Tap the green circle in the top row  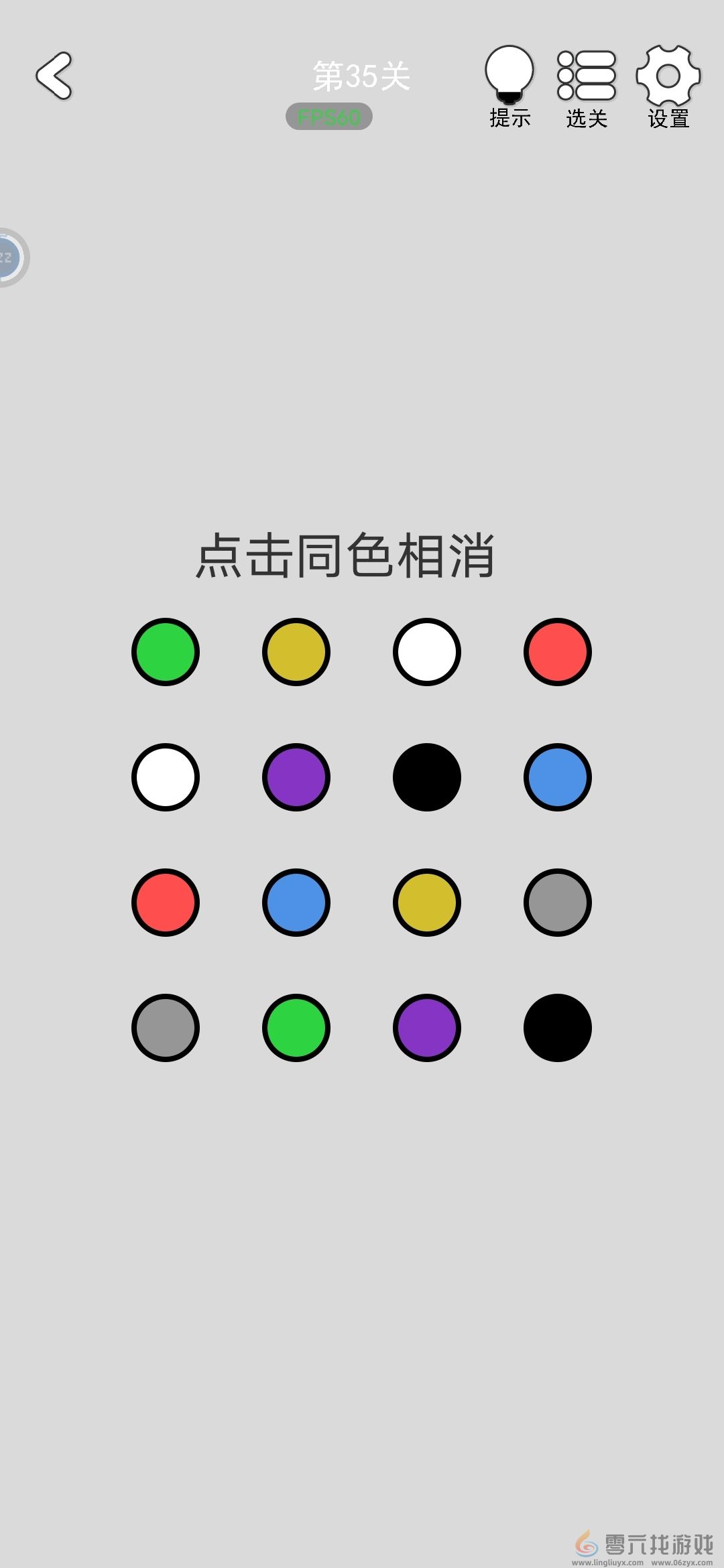166,651
